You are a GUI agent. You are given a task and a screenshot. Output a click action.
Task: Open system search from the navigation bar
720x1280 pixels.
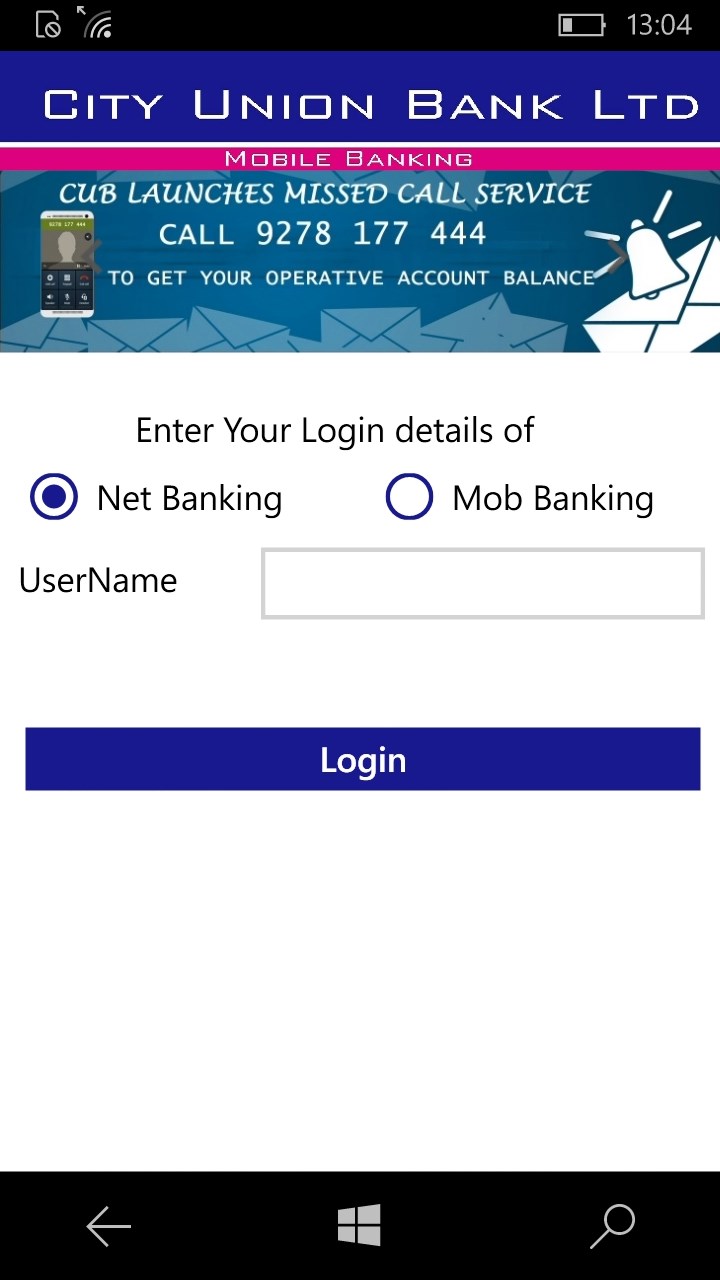[612, 1226]
